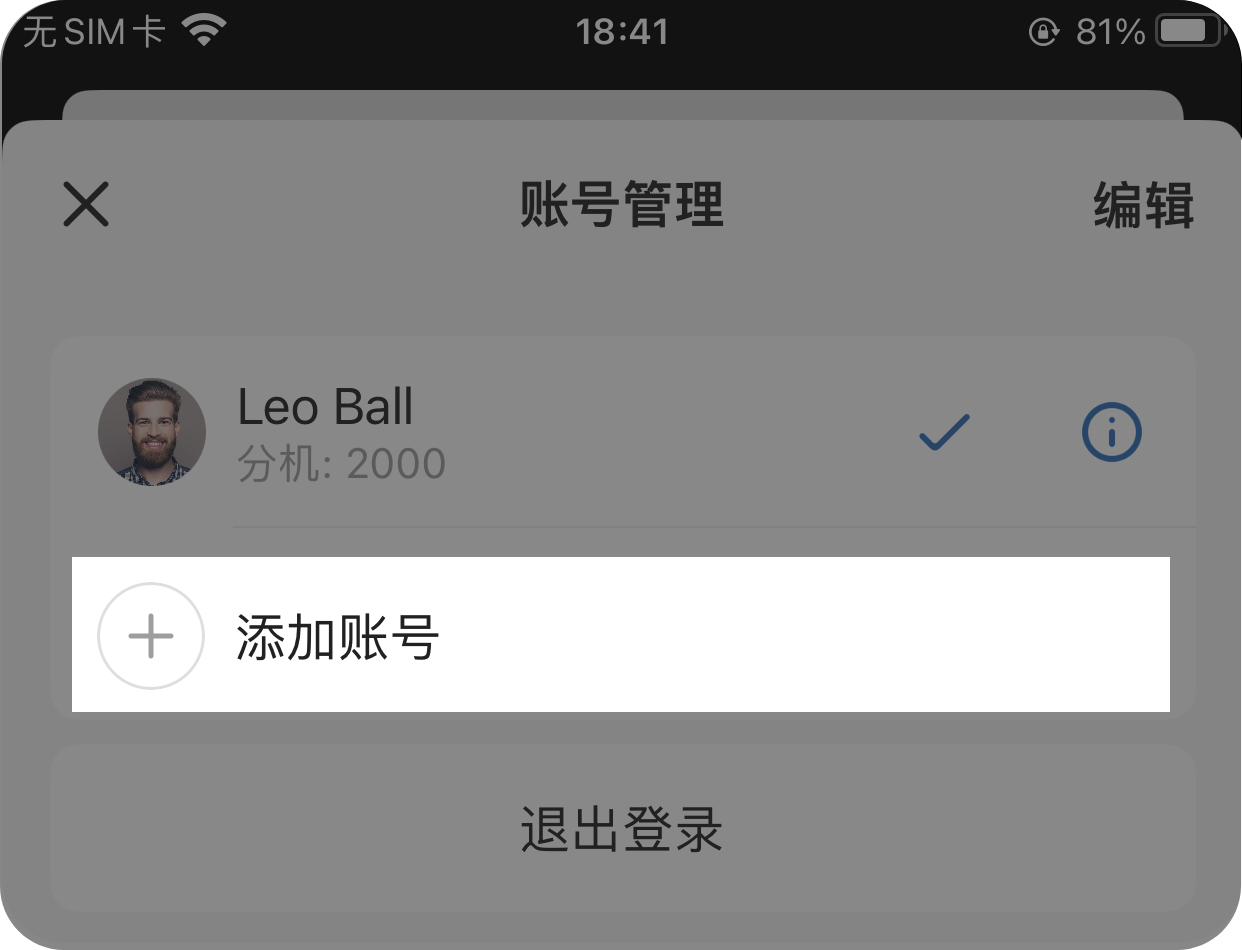Close the 账号管理 sheet

[x=86, y=205]
